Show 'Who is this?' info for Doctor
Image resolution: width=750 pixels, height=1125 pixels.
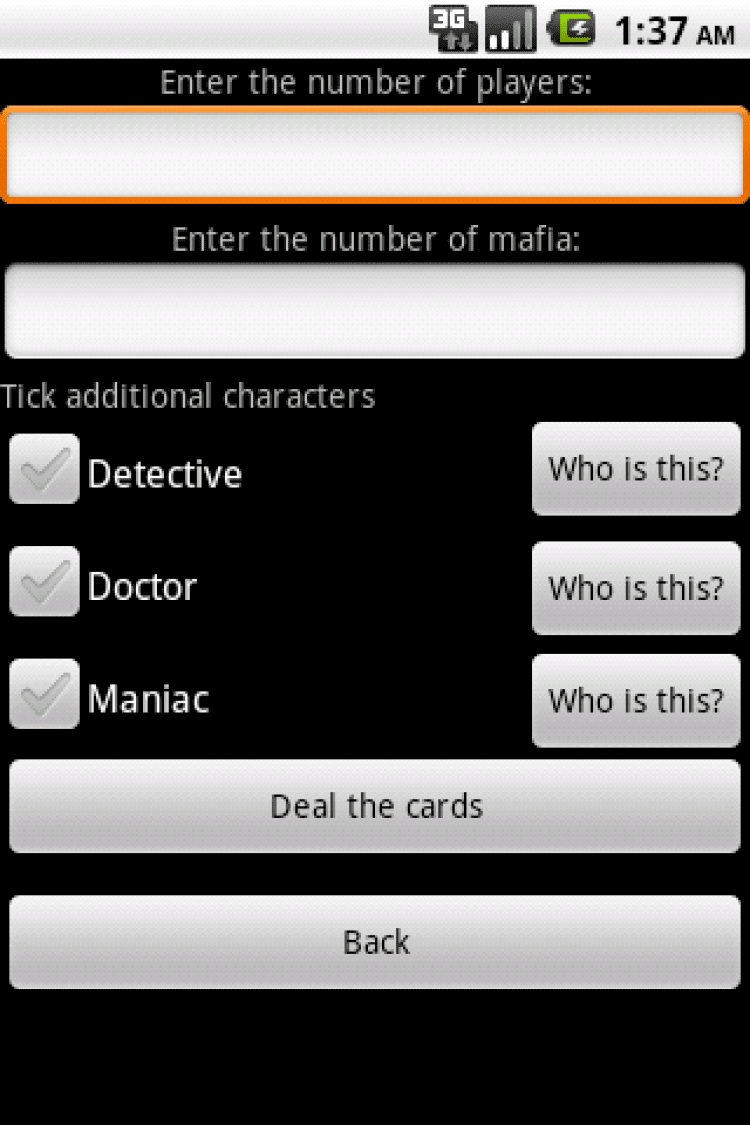click(636, 588)
